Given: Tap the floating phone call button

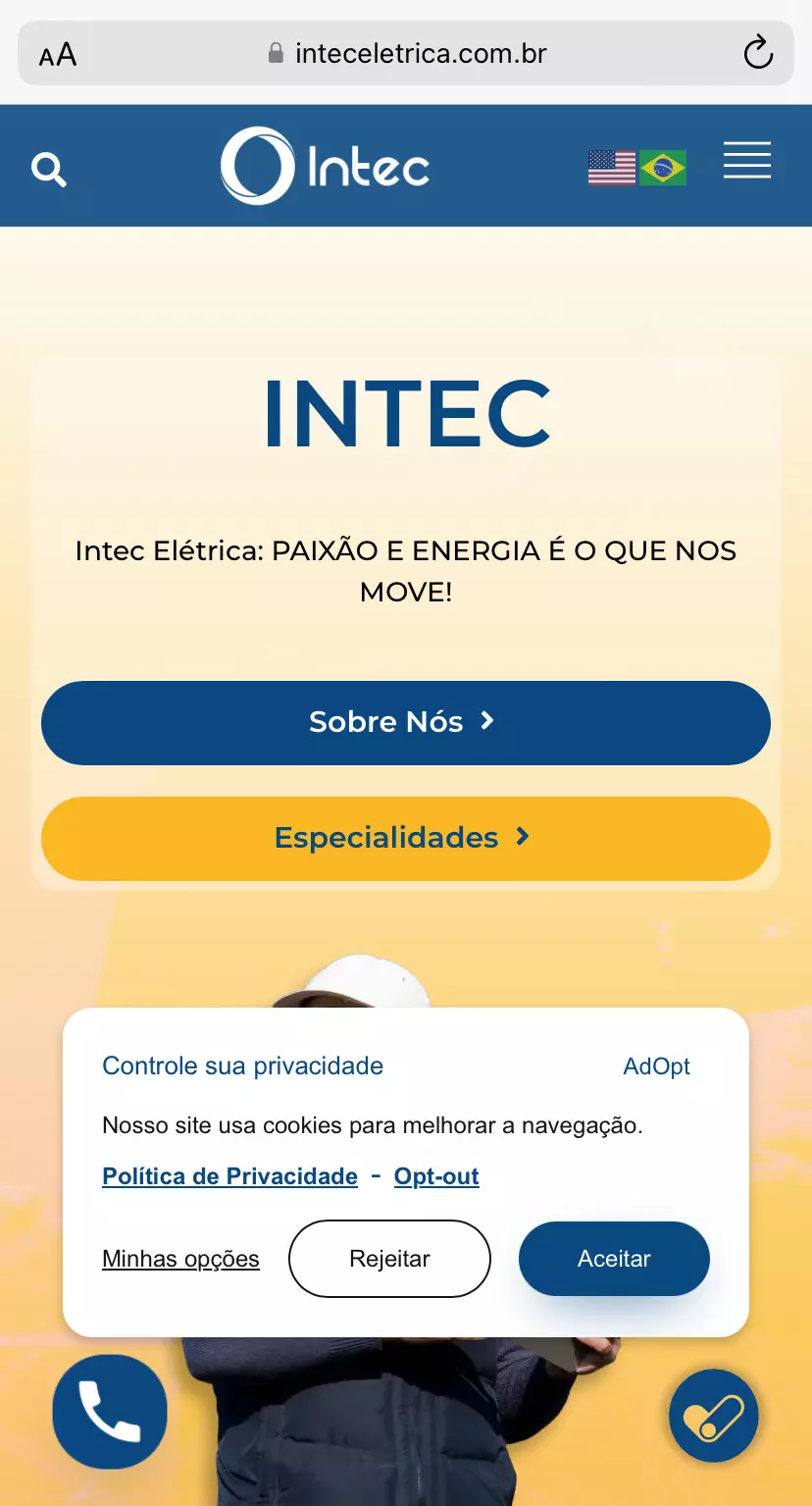Looking at the screenshot, I should point(110,1412).
